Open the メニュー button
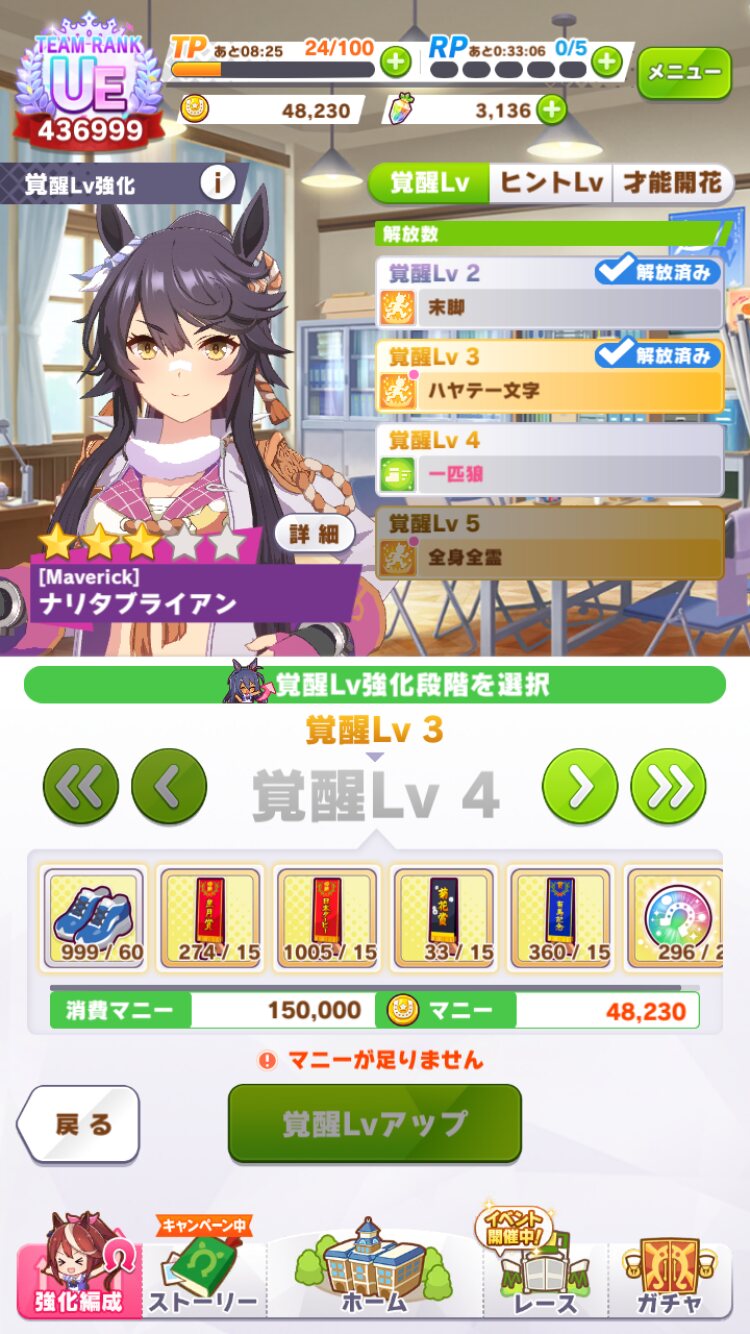Screen dimensions: 750x1334 pos(684,73)
